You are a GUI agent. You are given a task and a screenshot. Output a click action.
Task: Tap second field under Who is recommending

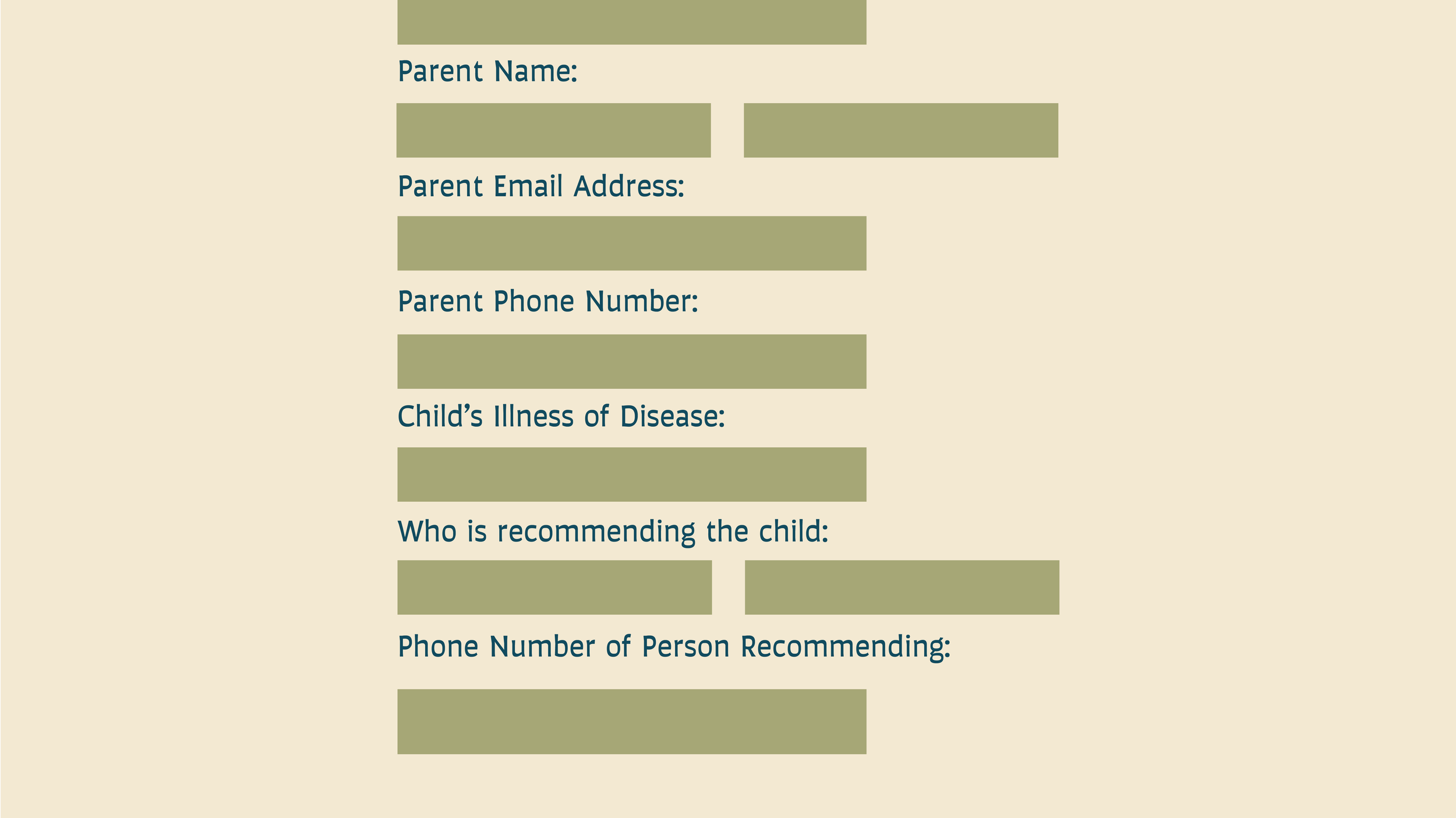(902, 587)
